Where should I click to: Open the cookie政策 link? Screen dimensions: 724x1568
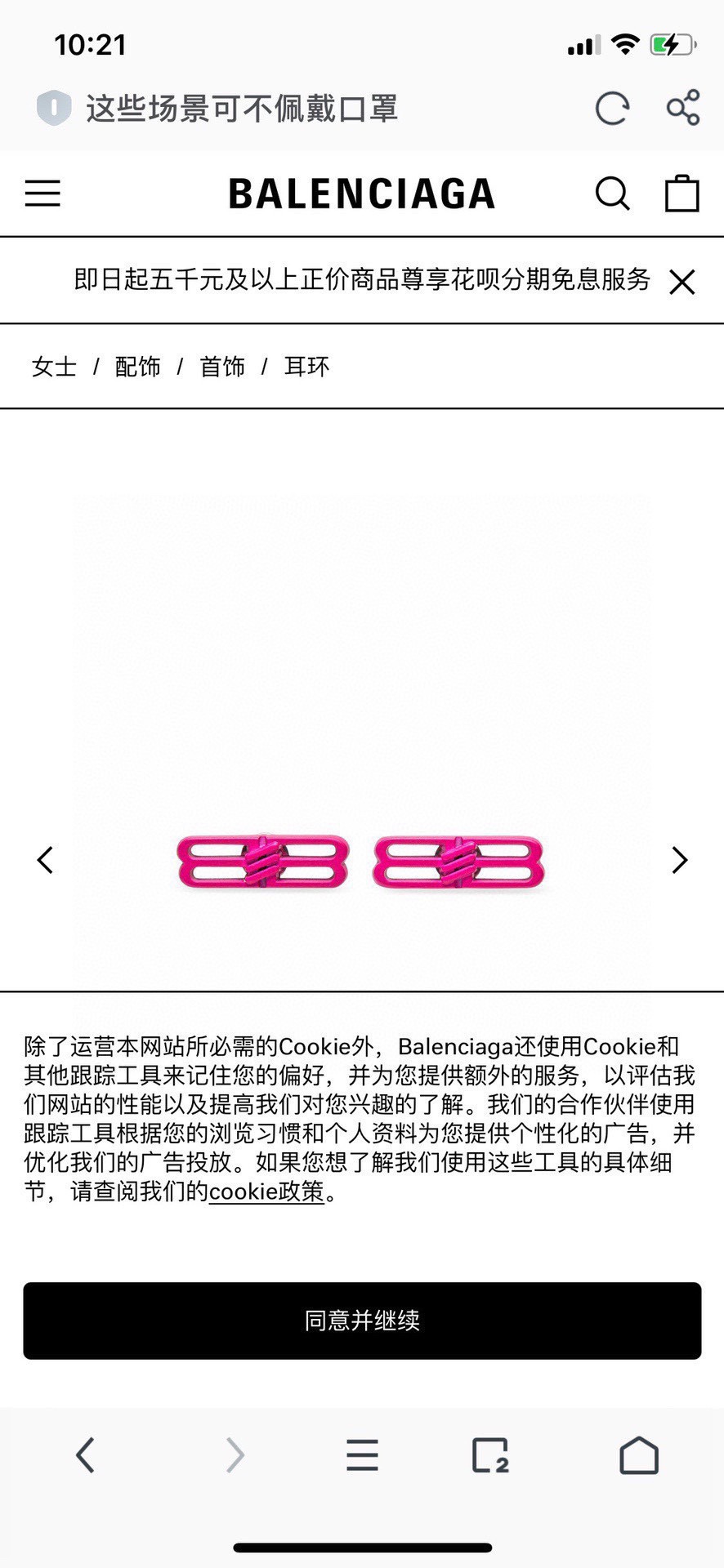[x=266, y=1192]
